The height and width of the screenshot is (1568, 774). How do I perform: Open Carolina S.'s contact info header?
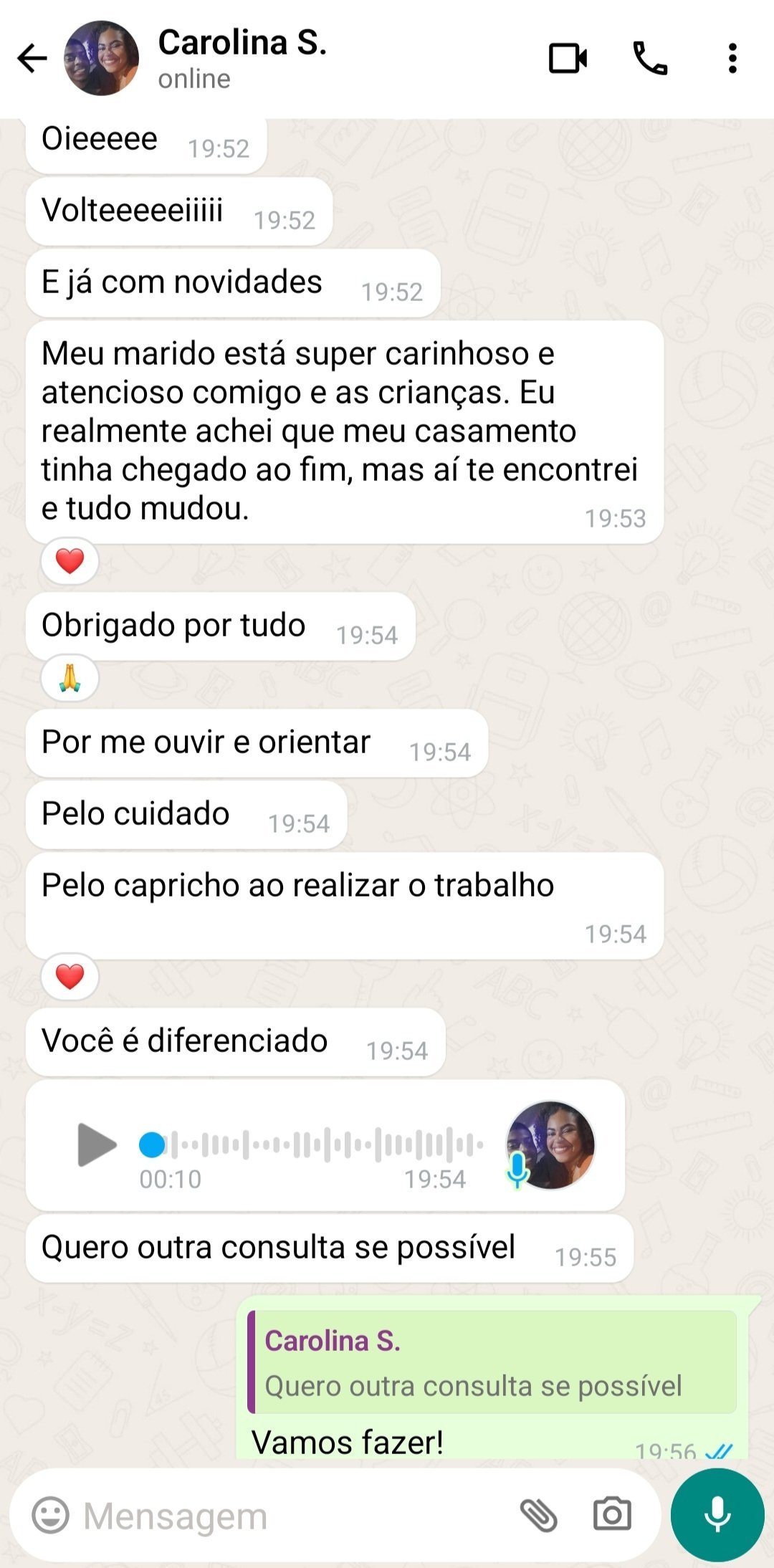click(x=215, y=60)
